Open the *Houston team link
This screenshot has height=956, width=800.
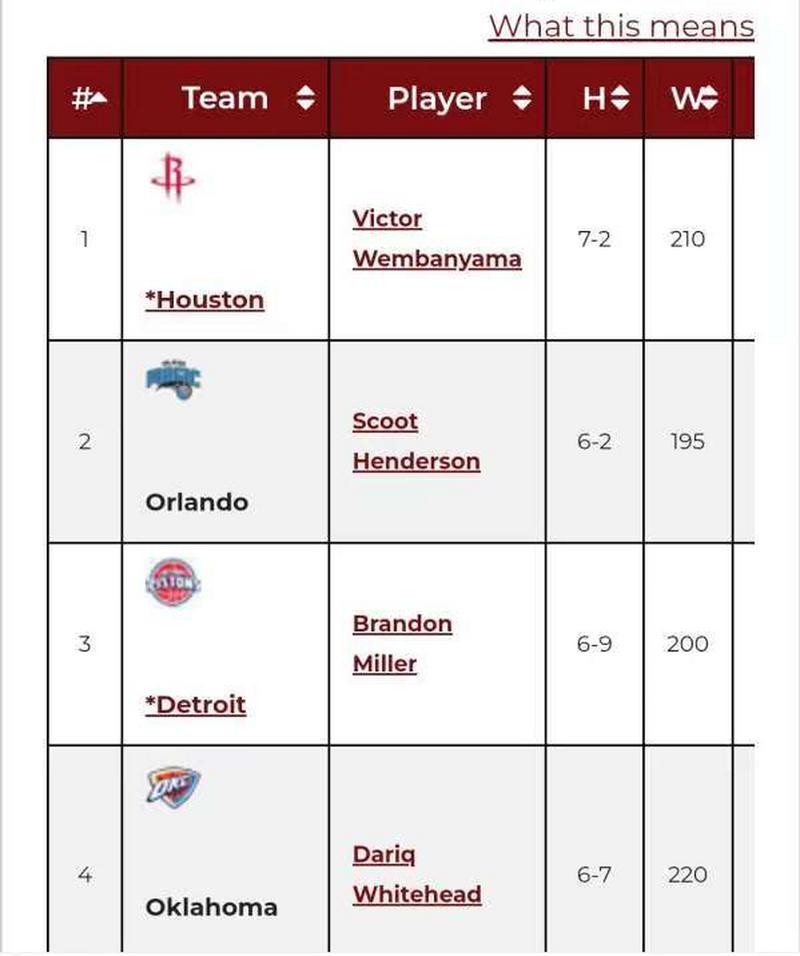click(205, 300)
